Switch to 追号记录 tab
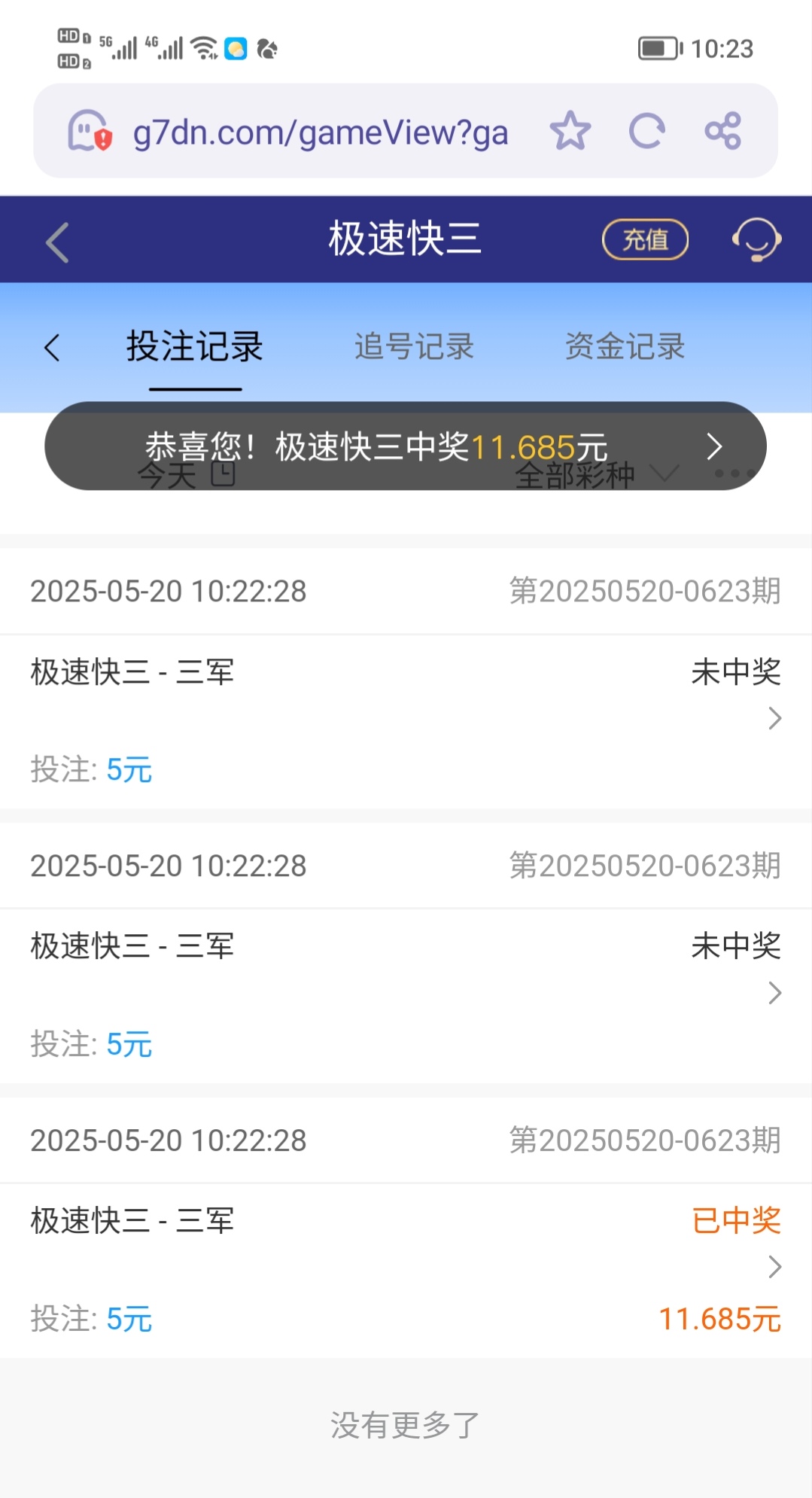This screenshot has width=812, height=1498. coord(414,347)
